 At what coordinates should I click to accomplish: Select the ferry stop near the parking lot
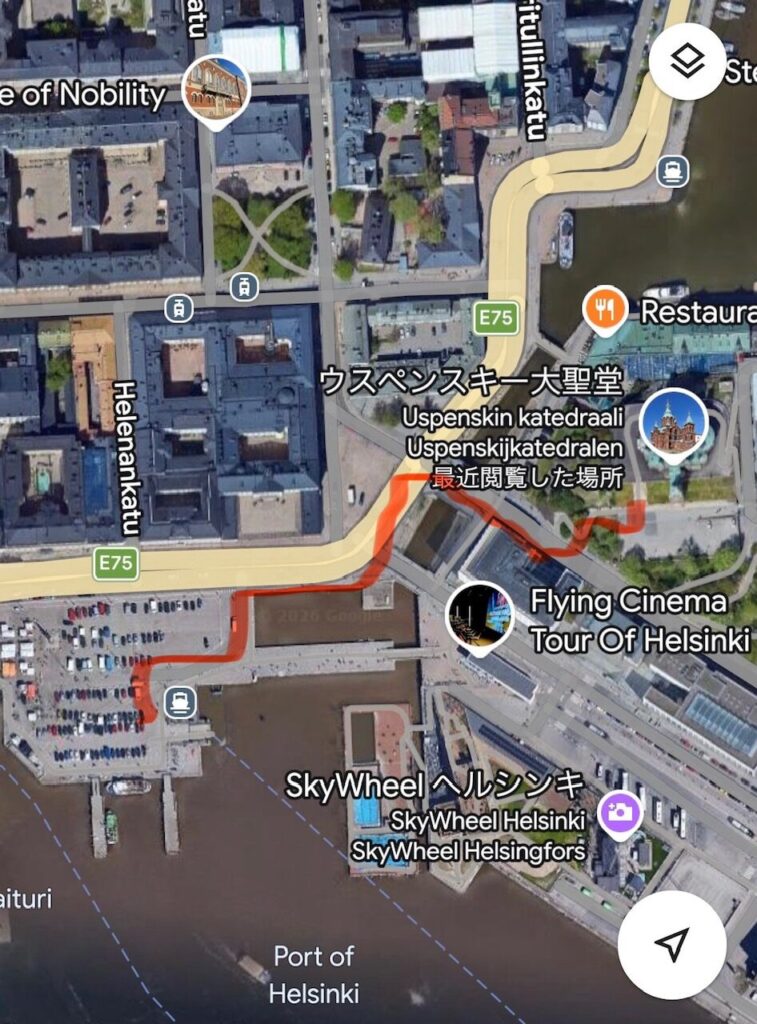180,702
